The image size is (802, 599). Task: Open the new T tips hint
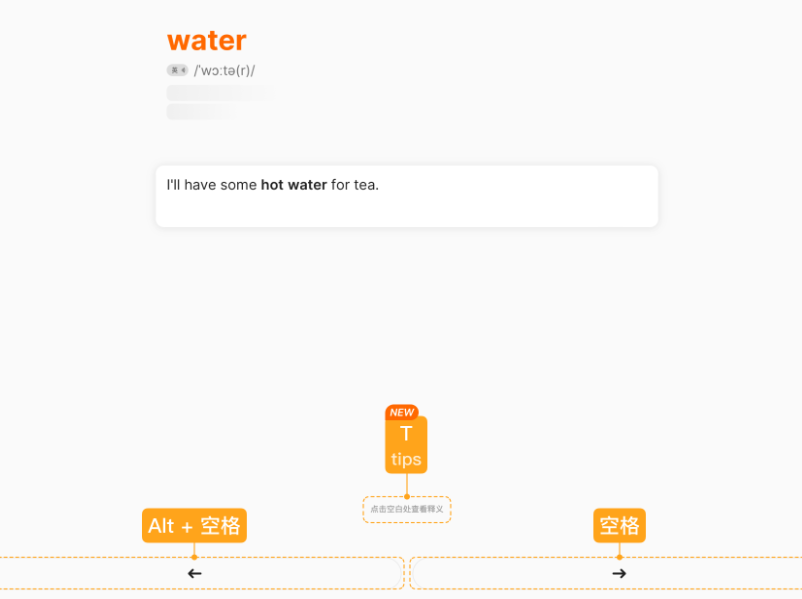click(x=406, y=445)
